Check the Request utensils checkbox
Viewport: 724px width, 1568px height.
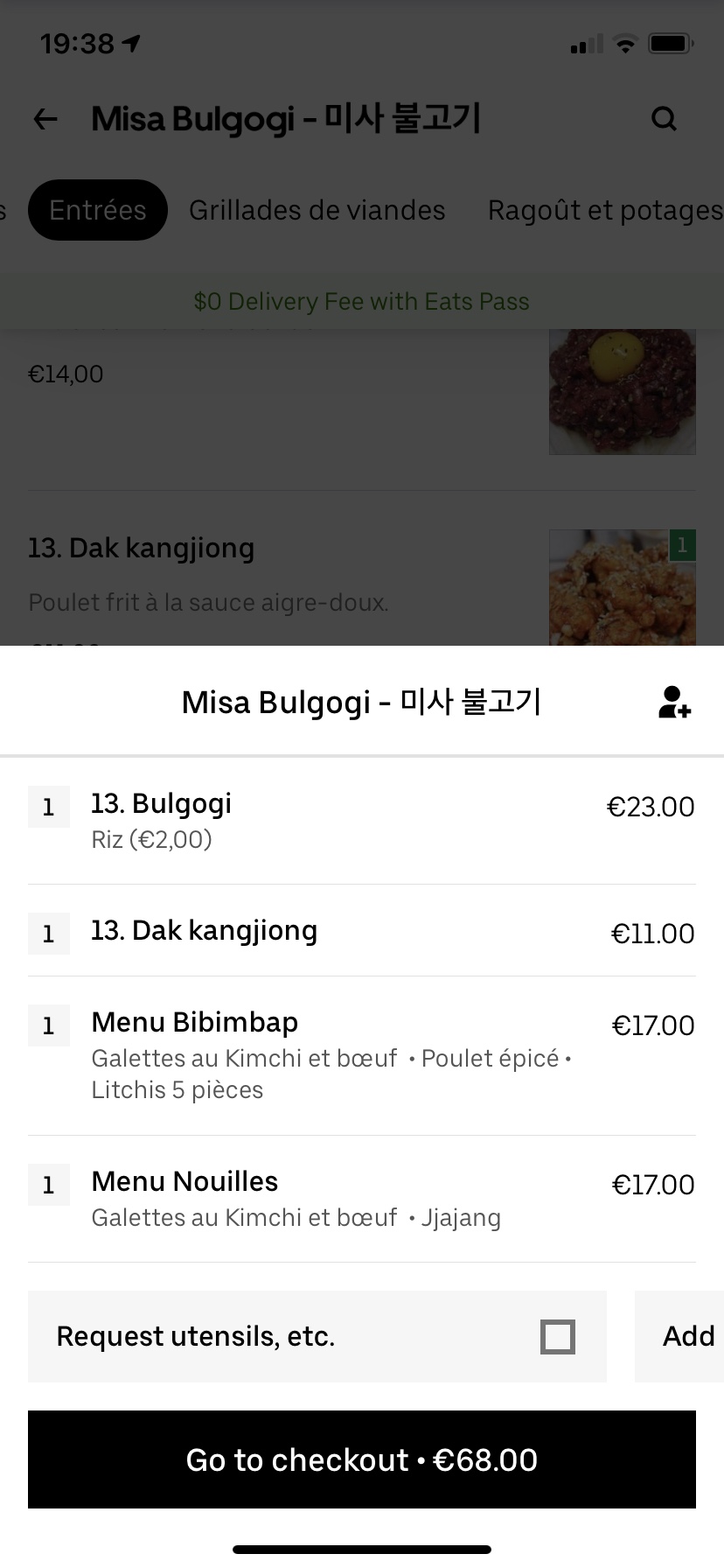click(x=558, y=1336)
